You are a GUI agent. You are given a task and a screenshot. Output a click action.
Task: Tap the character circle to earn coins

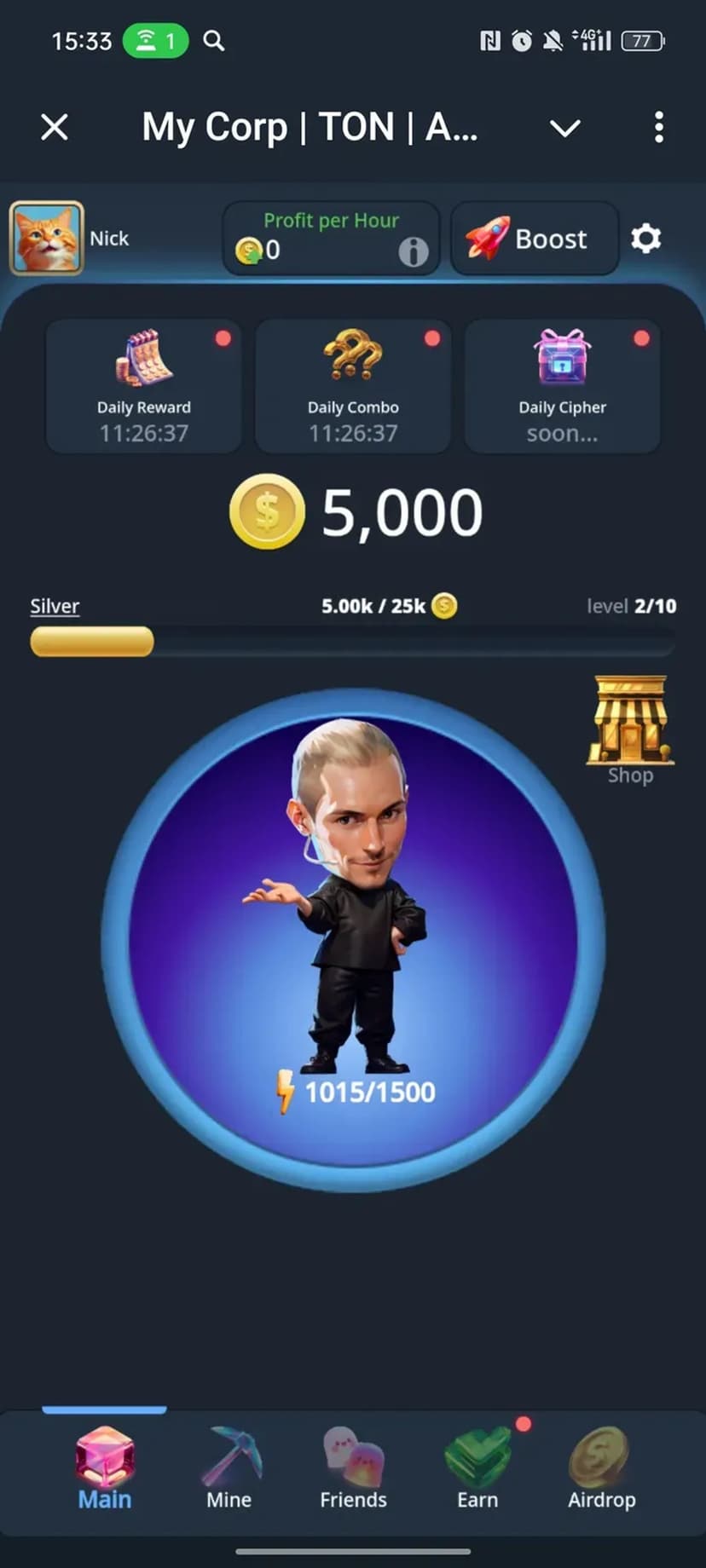(353, 937)
